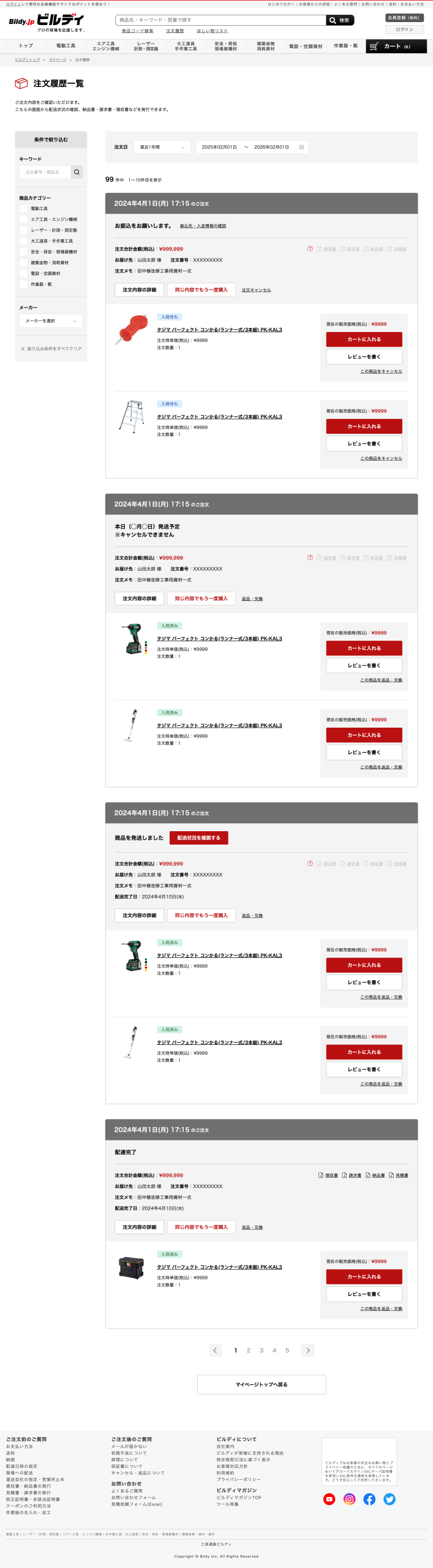Open the 電動工具 navigation category

[x=66, y=46]
